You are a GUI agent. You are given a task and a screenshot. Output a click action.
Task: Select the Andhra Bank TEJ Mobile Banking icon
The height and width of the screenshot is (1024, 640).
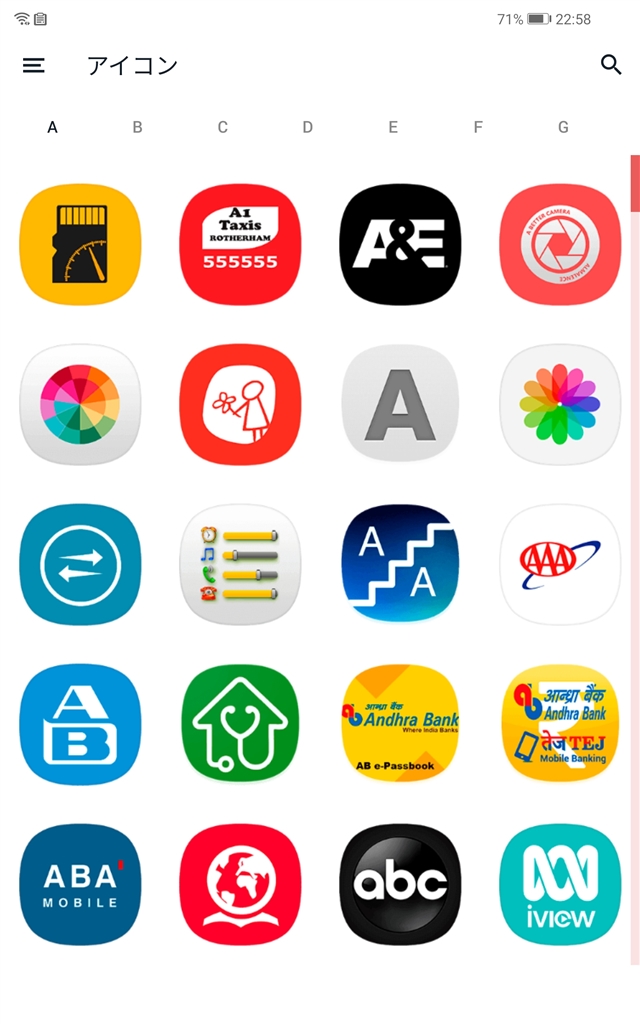coord(560,724)
